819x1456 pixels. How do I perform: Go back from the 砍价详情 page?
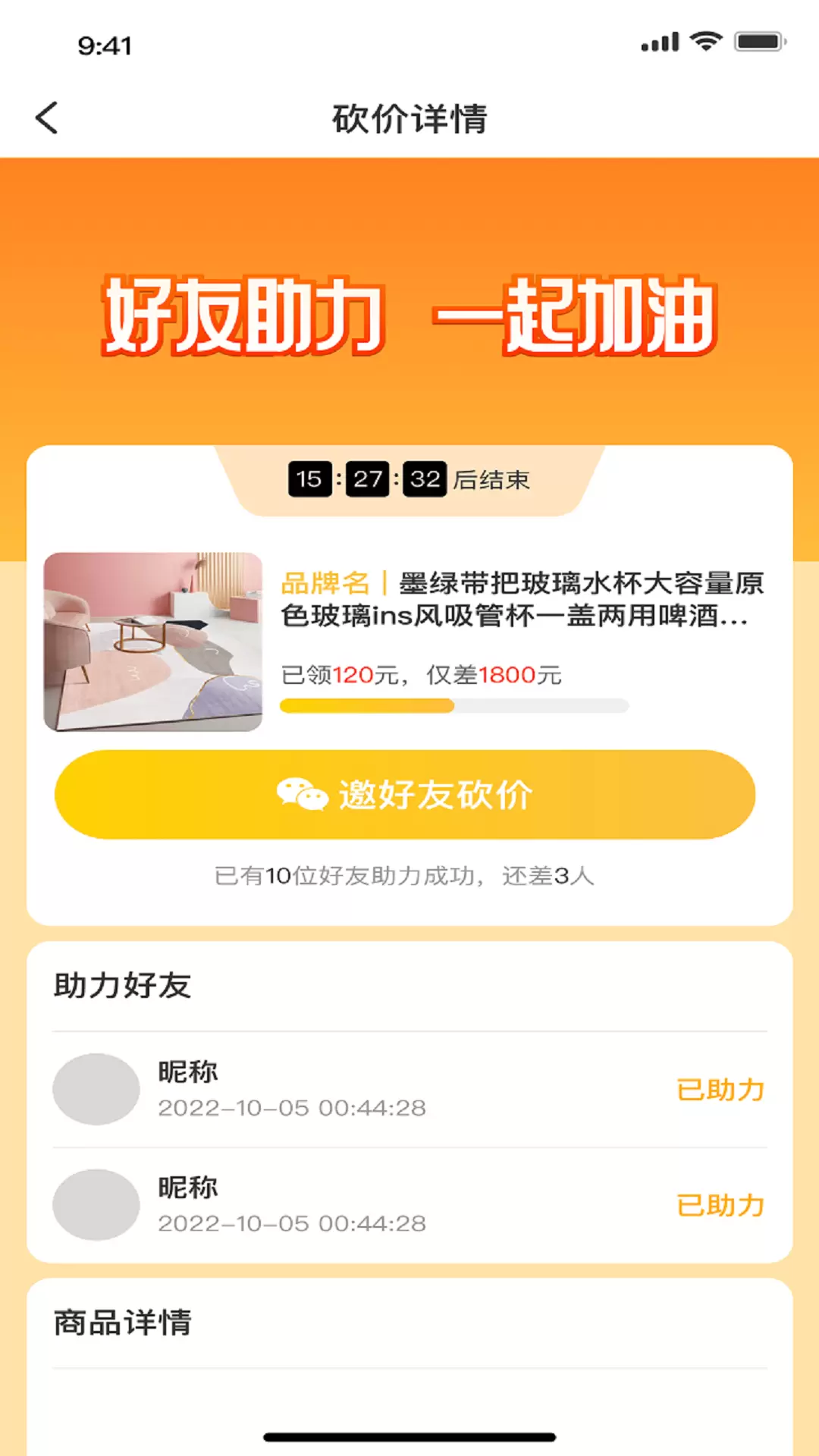47,118
